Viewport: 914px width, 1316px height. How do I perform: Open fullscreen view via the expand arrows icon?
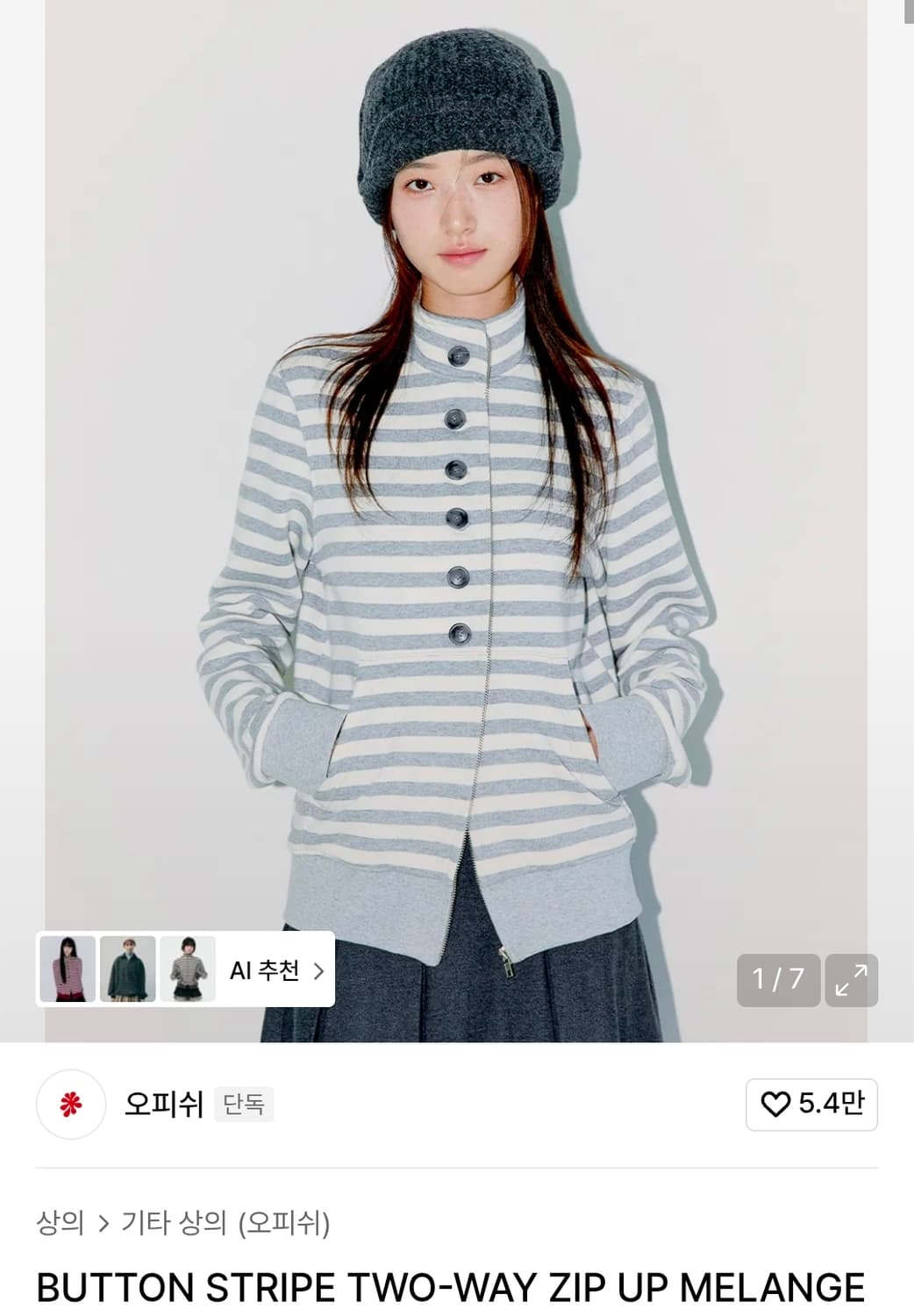[849, 980]
